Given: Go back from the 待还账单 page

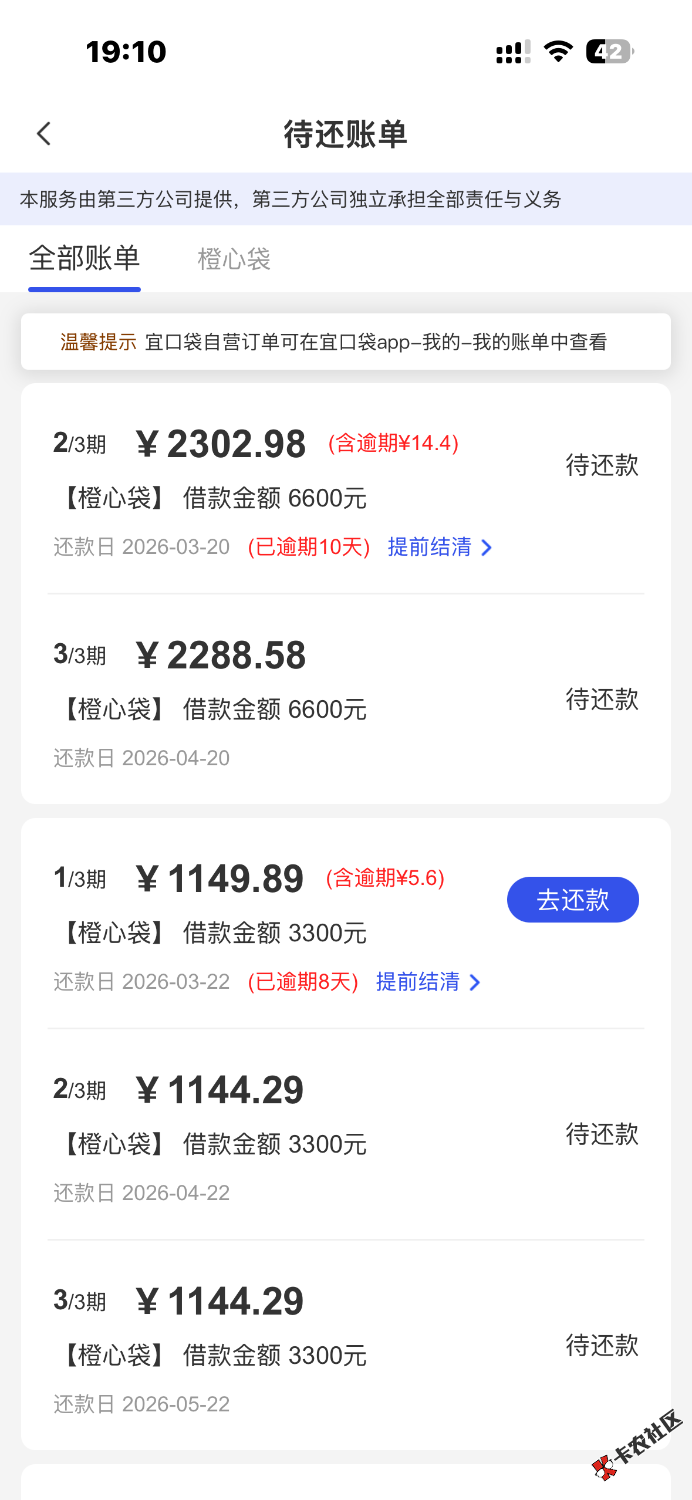Looking at the screenshot, I should 44,134.
